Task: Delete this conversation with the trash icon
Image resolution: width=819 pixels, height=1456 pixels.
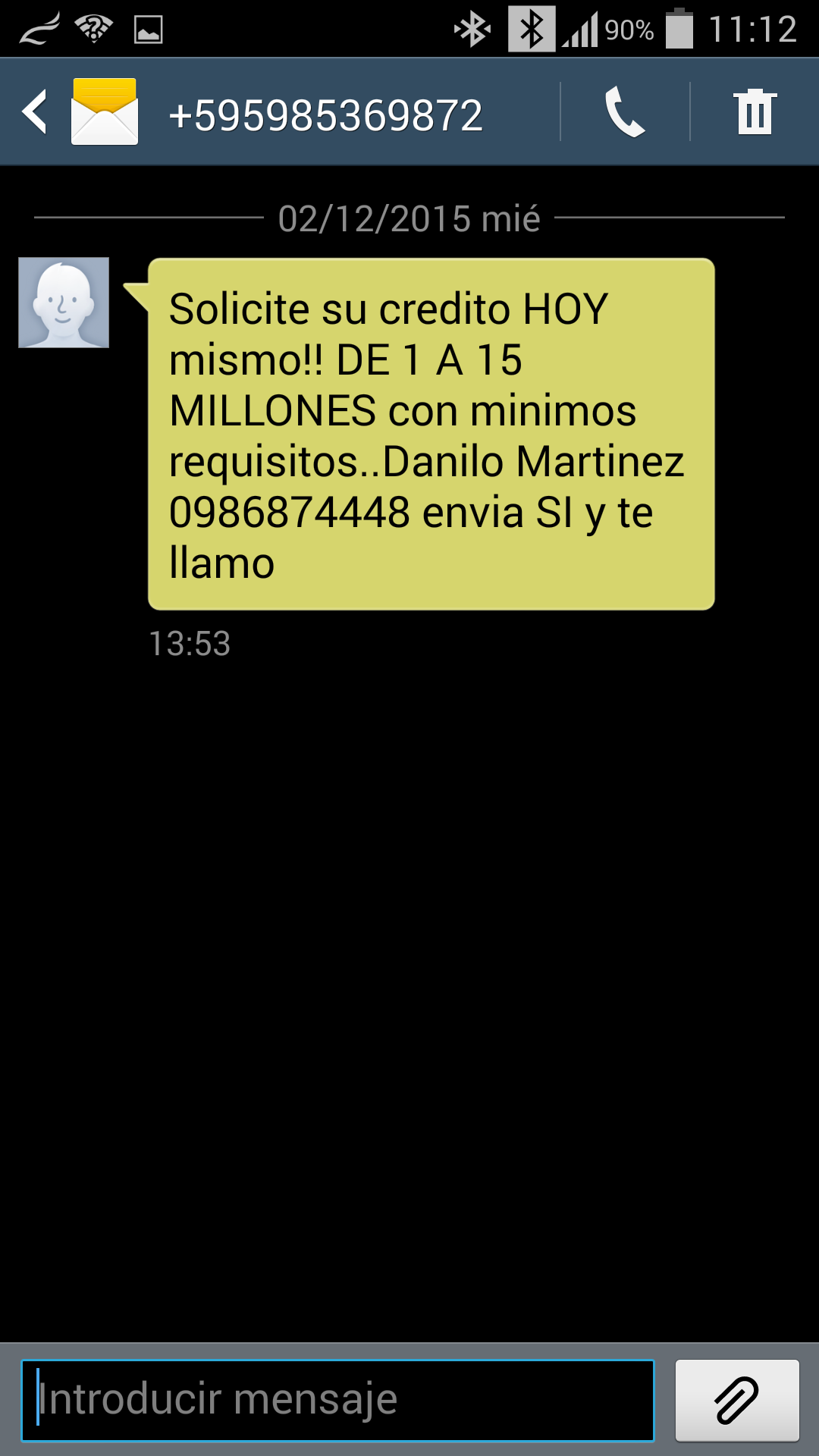Action: tap(755, 112)
